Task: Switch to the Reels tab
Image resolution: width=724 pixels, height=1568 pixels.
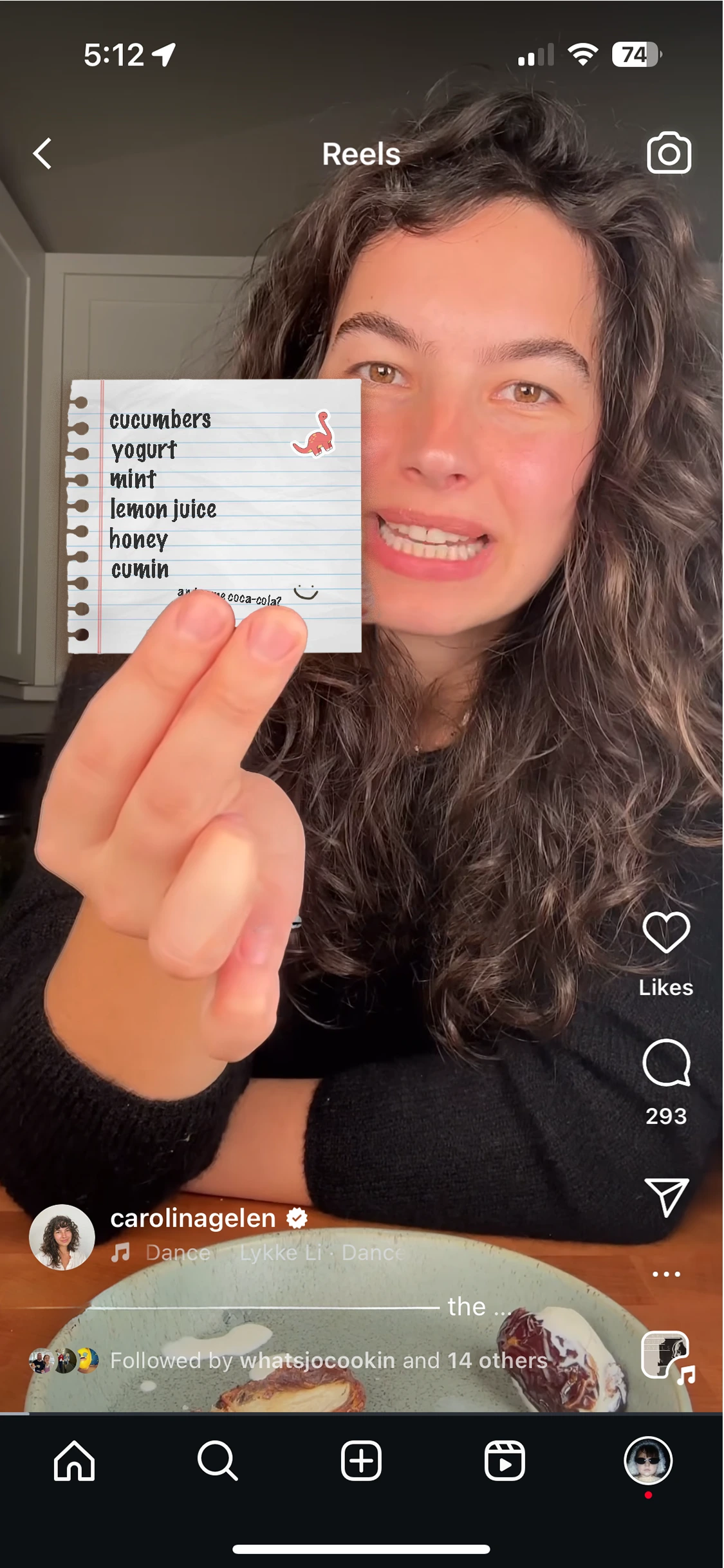Action: [x=505, y=1461]
